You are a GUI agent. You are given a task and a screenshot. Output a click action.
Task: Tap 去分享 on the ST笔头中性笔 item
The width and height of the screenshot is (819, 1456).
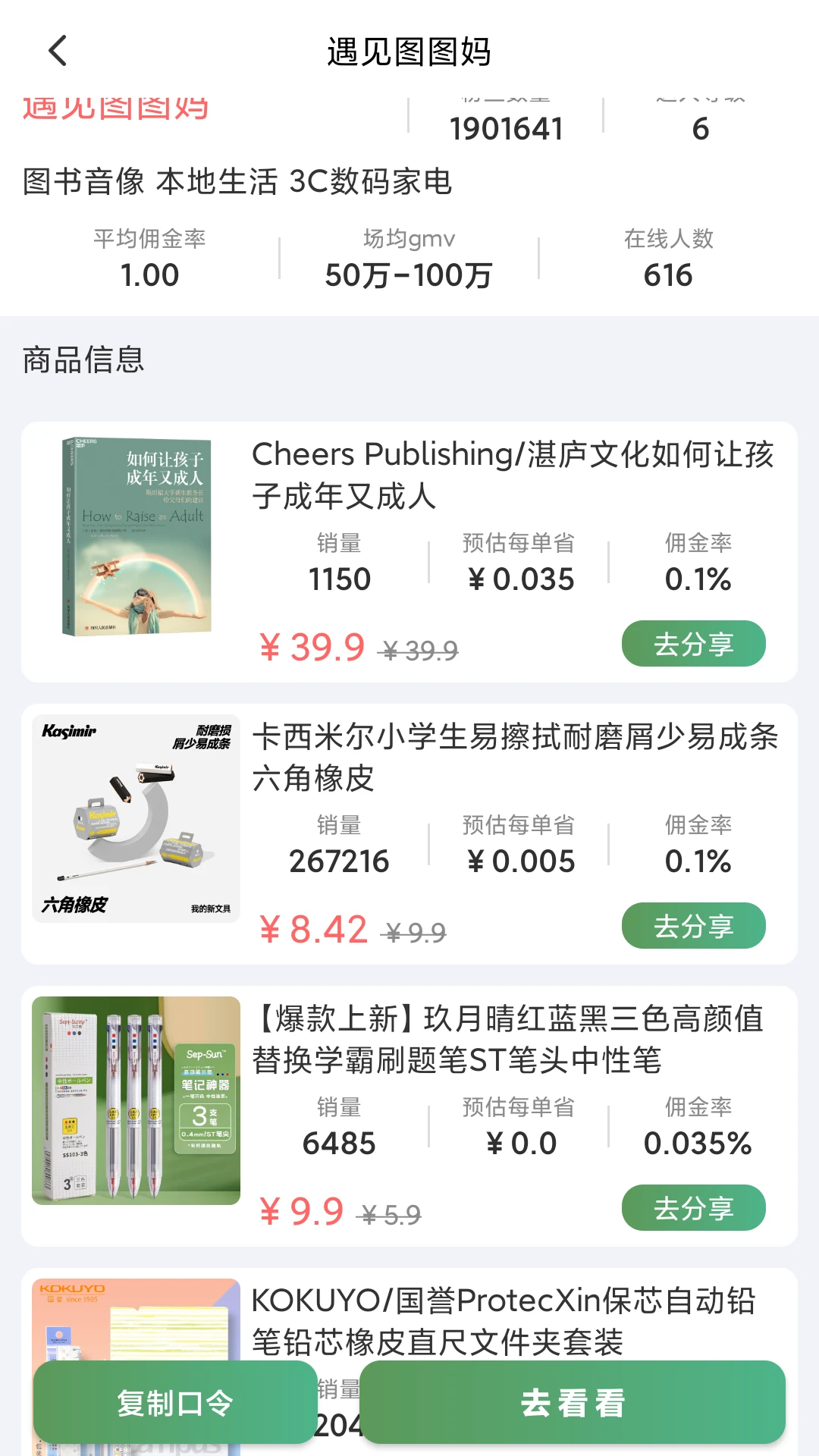(x=695, y=1207)
